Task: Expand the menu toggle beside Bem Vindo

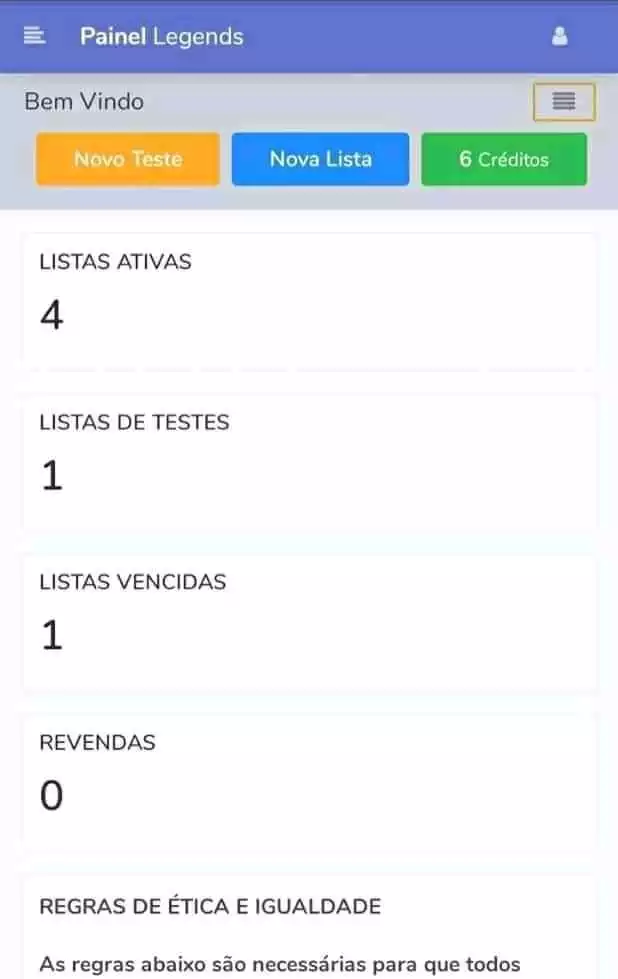Action: pos(564,102)
